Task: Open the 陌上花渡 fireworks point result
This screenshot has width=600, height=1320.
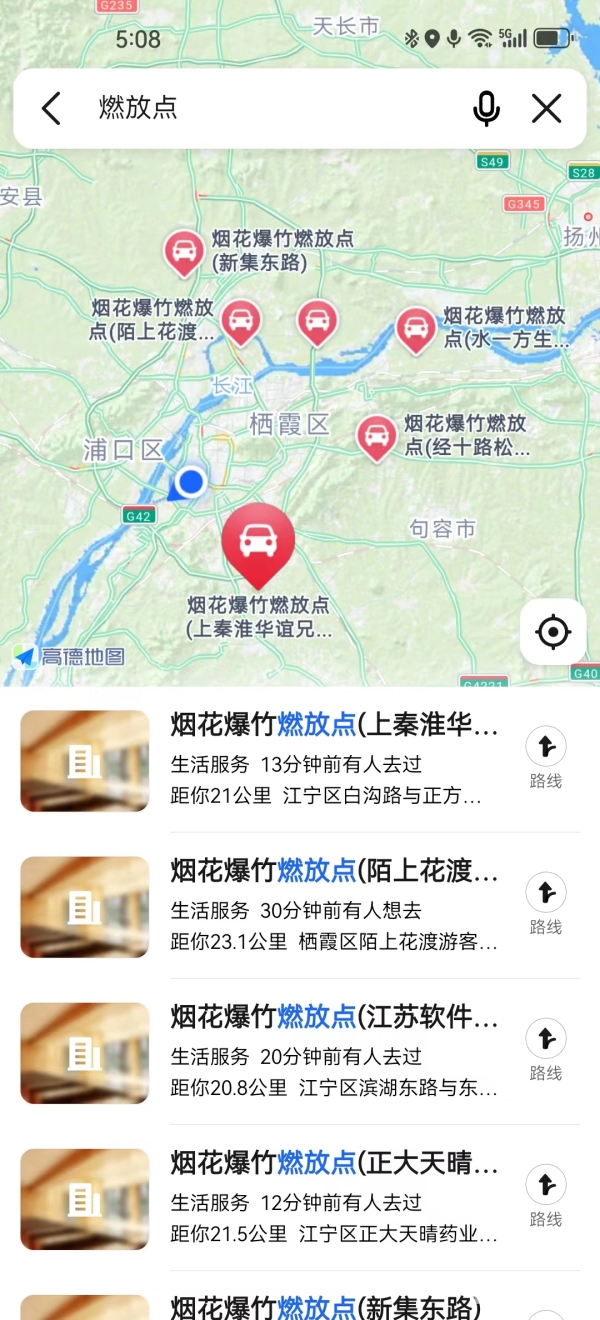Action: tap(334, 906)
